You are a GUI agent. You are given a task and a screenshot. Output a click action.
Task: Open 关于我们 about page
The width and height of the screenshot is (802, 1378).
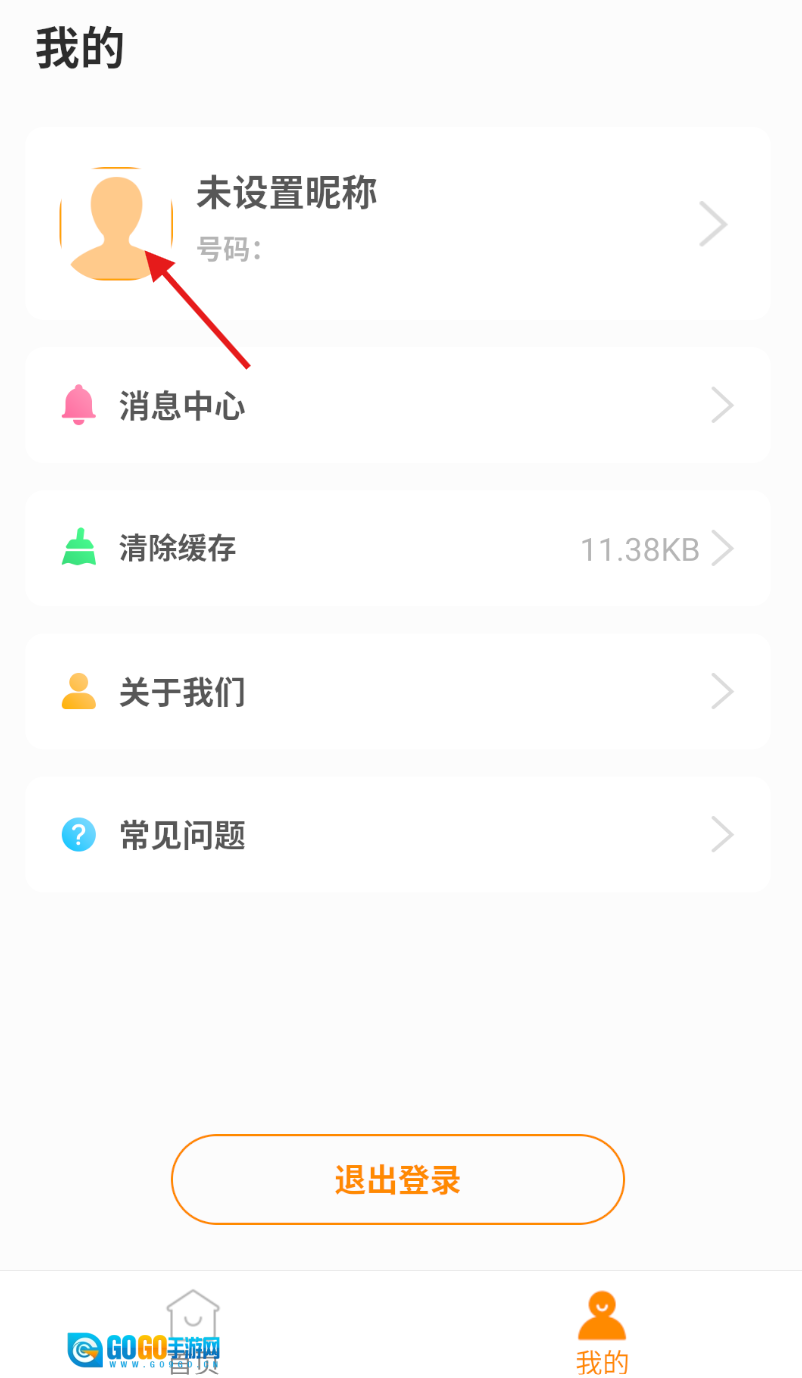pyautogui.click(x=397, y=692)
